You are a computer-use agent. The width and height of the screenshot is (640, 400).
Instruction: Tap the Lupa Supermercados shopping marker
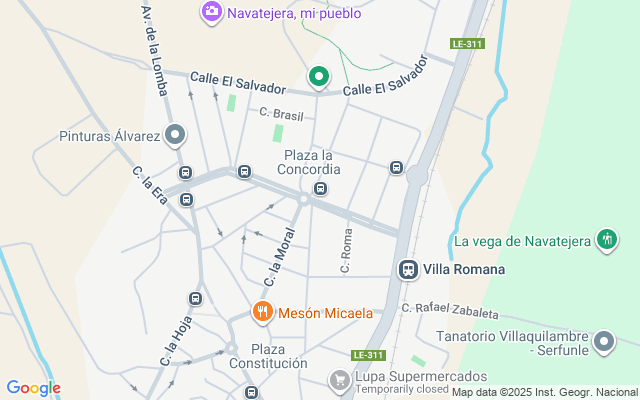(340, 380)
